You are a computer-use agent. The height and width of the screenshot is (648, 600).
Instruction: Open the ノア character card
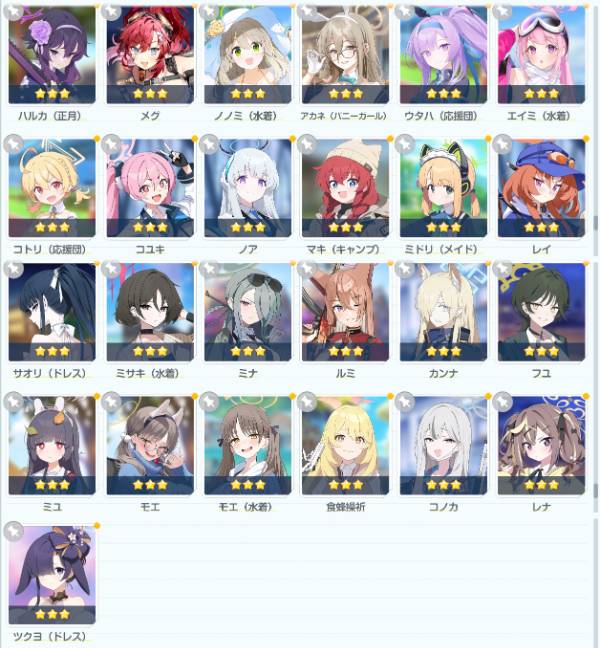(x=247, y=187)
